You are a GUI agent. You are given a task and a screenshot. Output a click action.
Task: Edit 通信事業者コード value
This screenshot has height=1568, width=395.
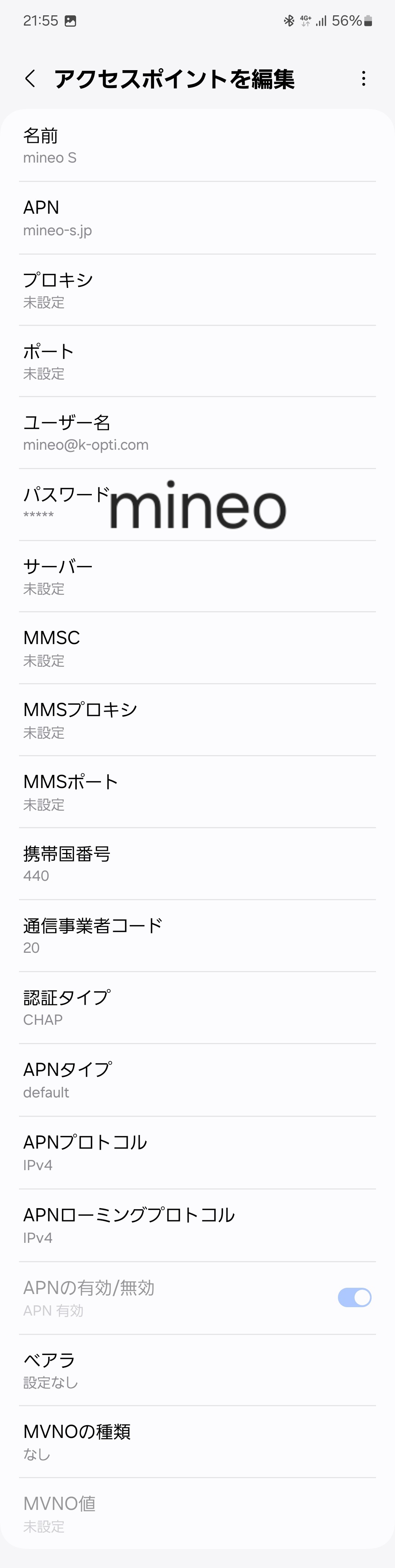click(x=197, y=936)
